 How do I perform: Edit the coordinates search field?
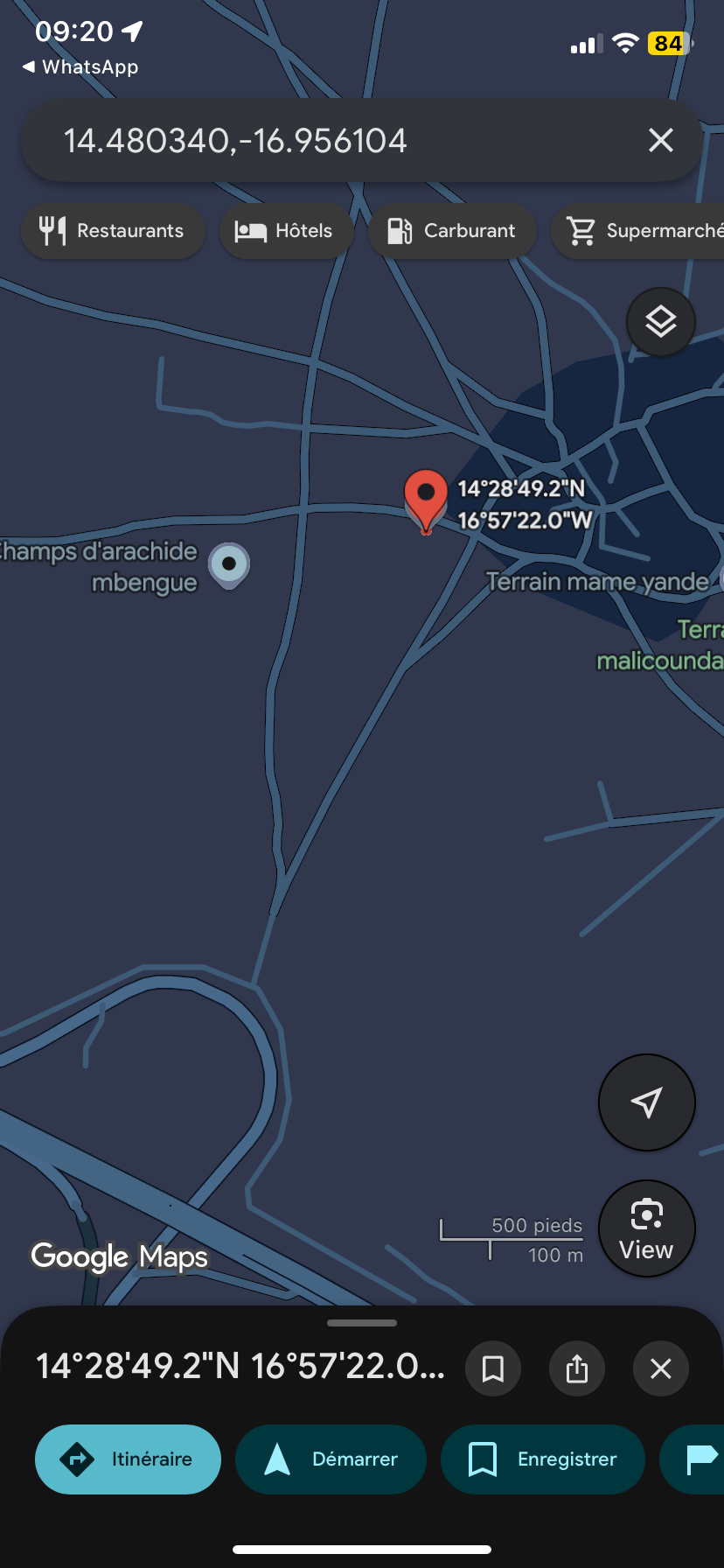click(x=332, y=141)
